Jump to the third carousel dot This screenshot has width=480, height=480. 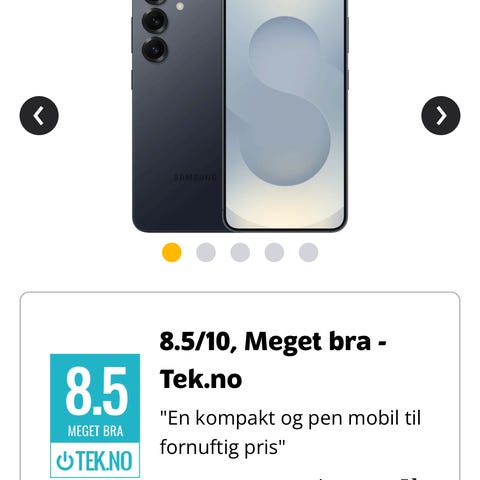pos(240,252)
